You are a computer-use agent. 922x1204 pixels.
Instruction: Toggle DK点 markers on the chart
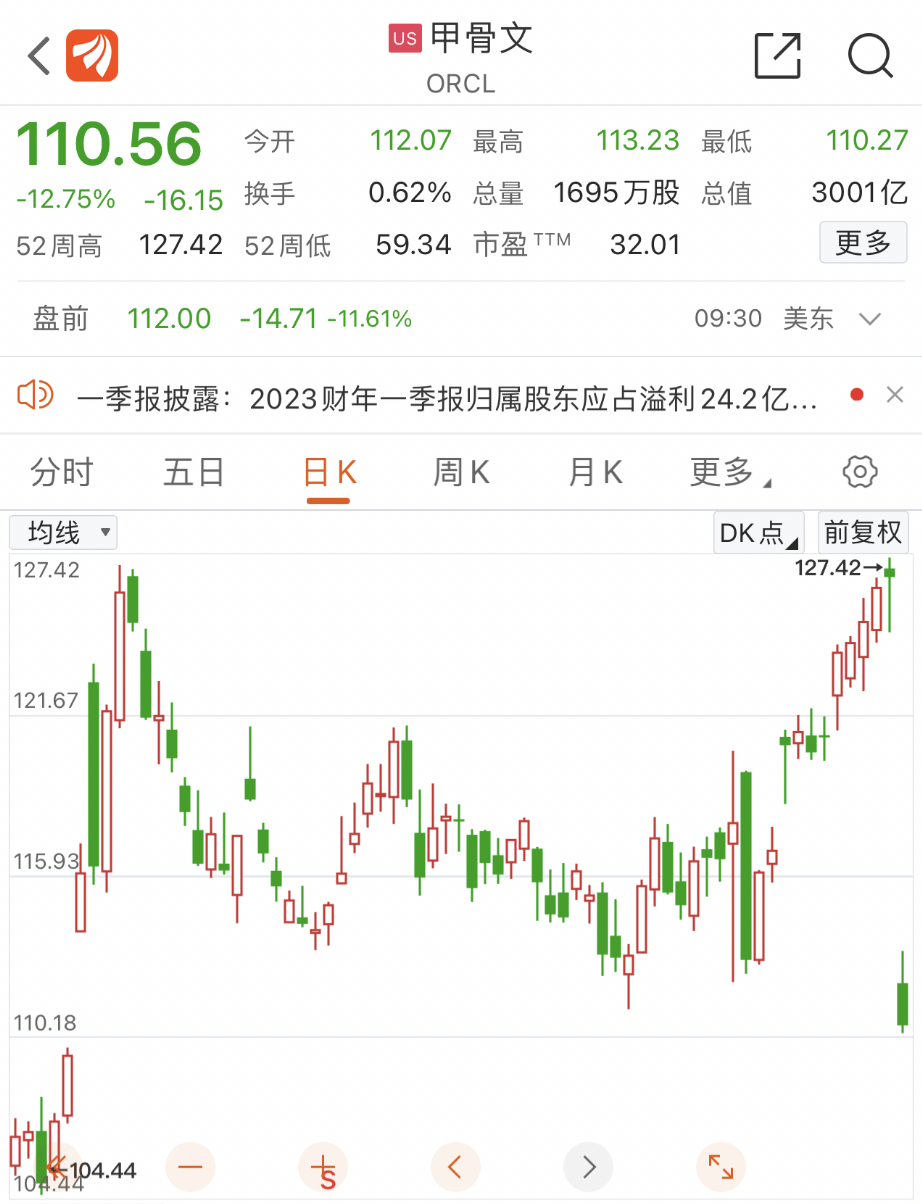pos(757,532)
